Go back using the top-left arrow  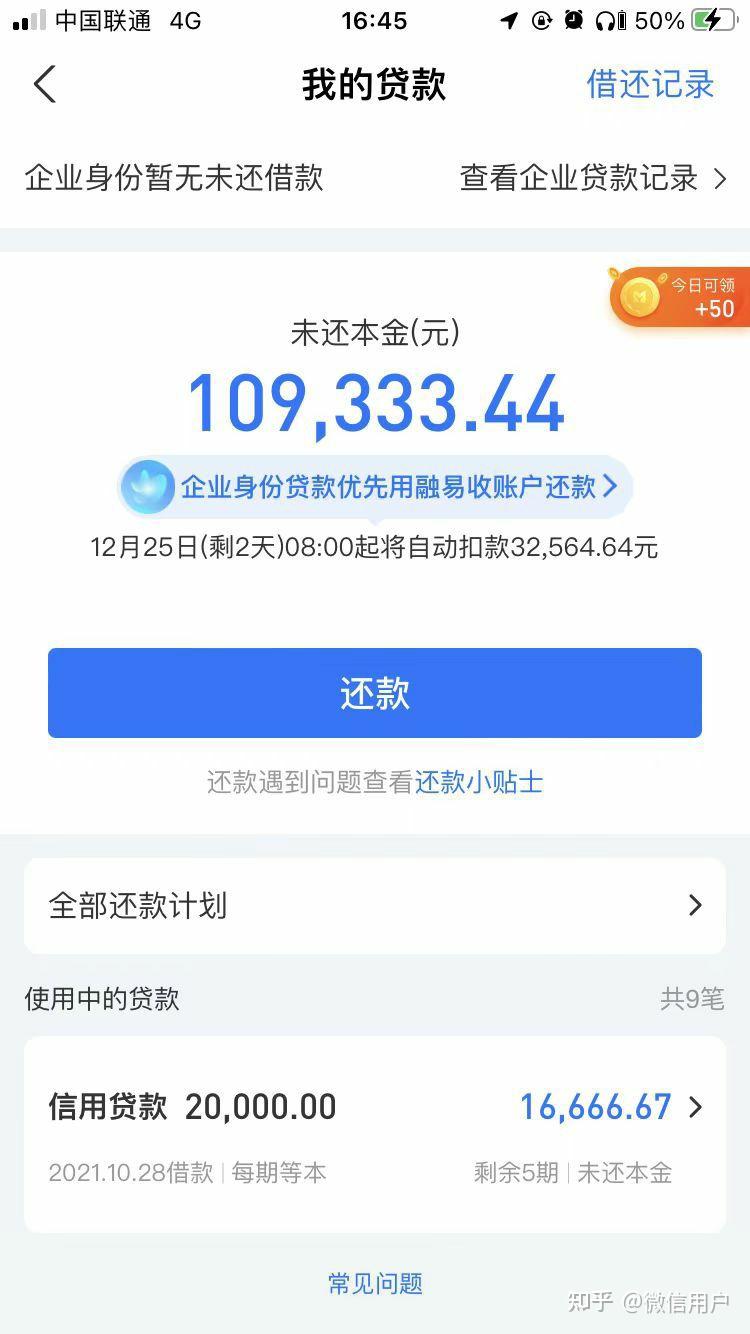45,84
